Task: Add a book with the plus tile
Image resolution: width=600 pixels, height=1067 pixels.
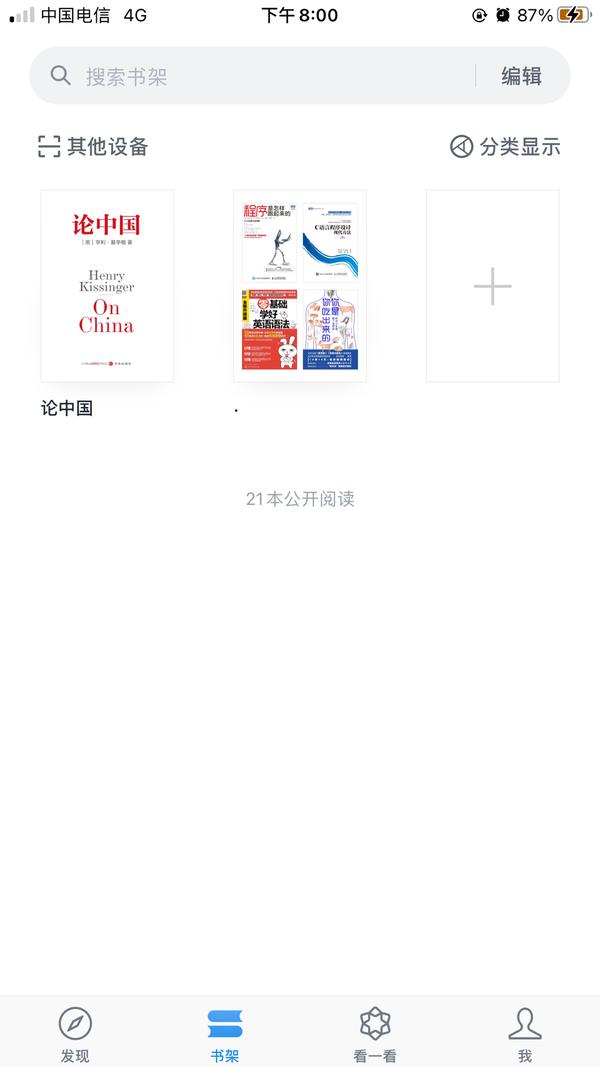Action: [x=492, y=286]
